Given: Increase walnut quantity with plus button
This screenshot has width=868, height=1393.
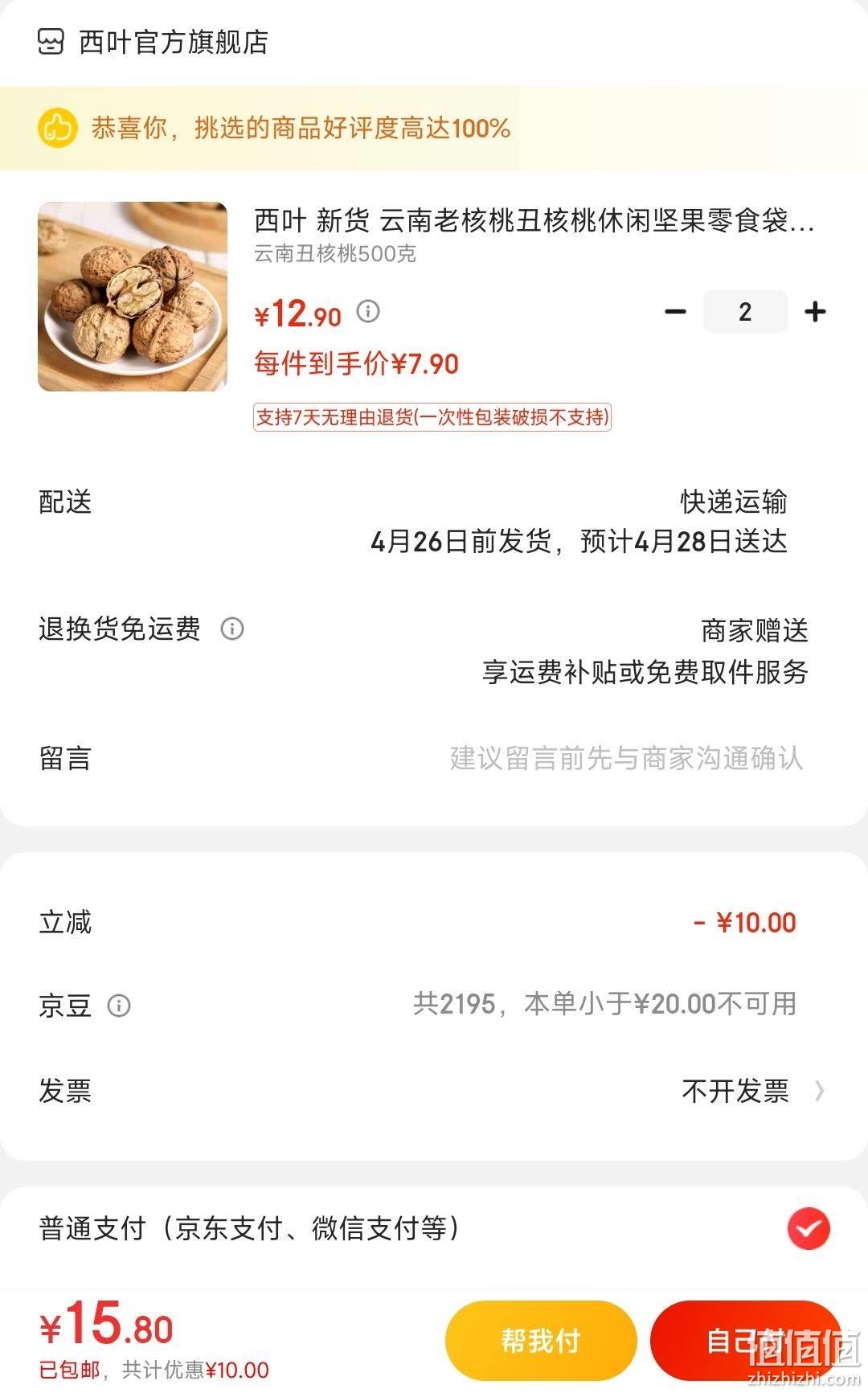Looking at the screenshot, I should point(815,312).
